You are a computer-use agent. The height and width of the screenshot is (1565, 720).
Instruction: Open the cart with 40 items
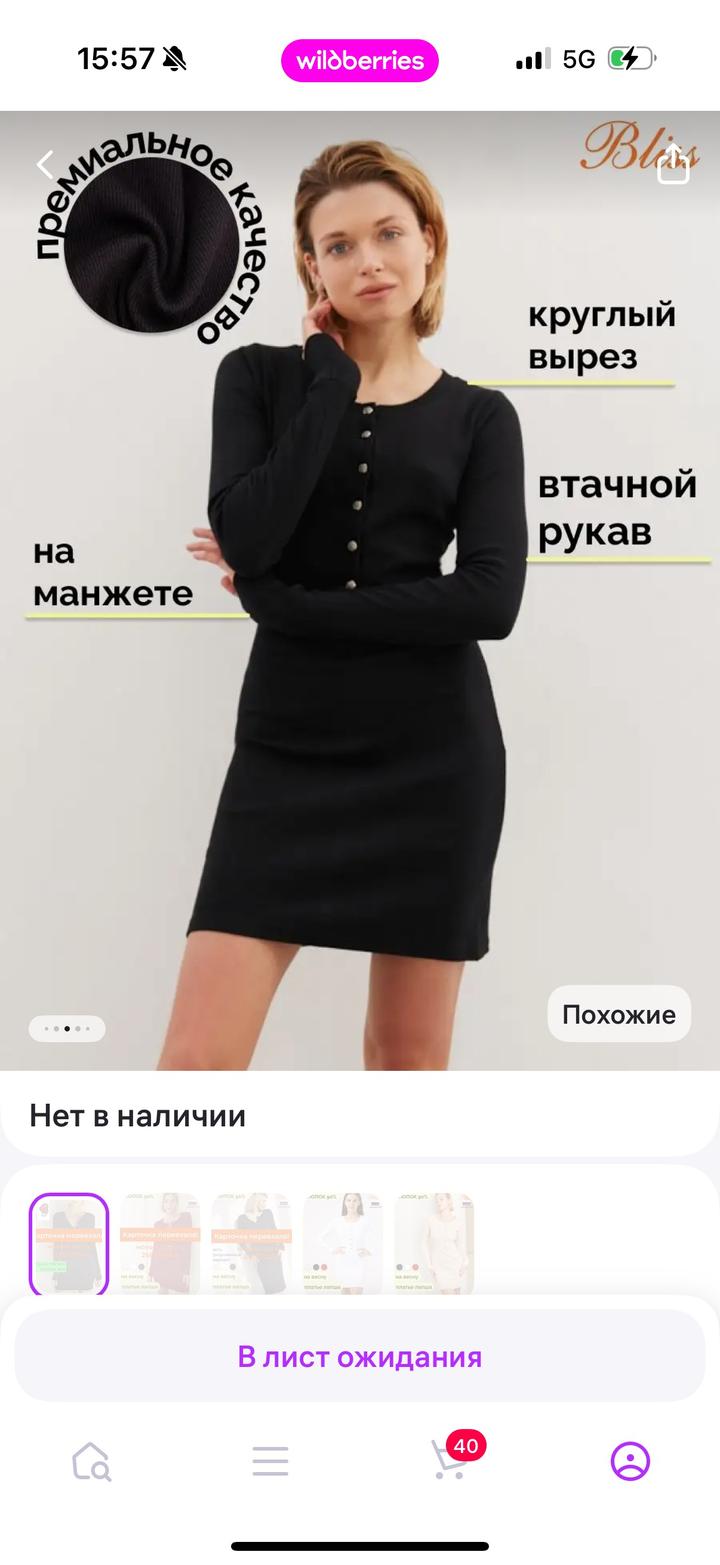point(450,1461)
